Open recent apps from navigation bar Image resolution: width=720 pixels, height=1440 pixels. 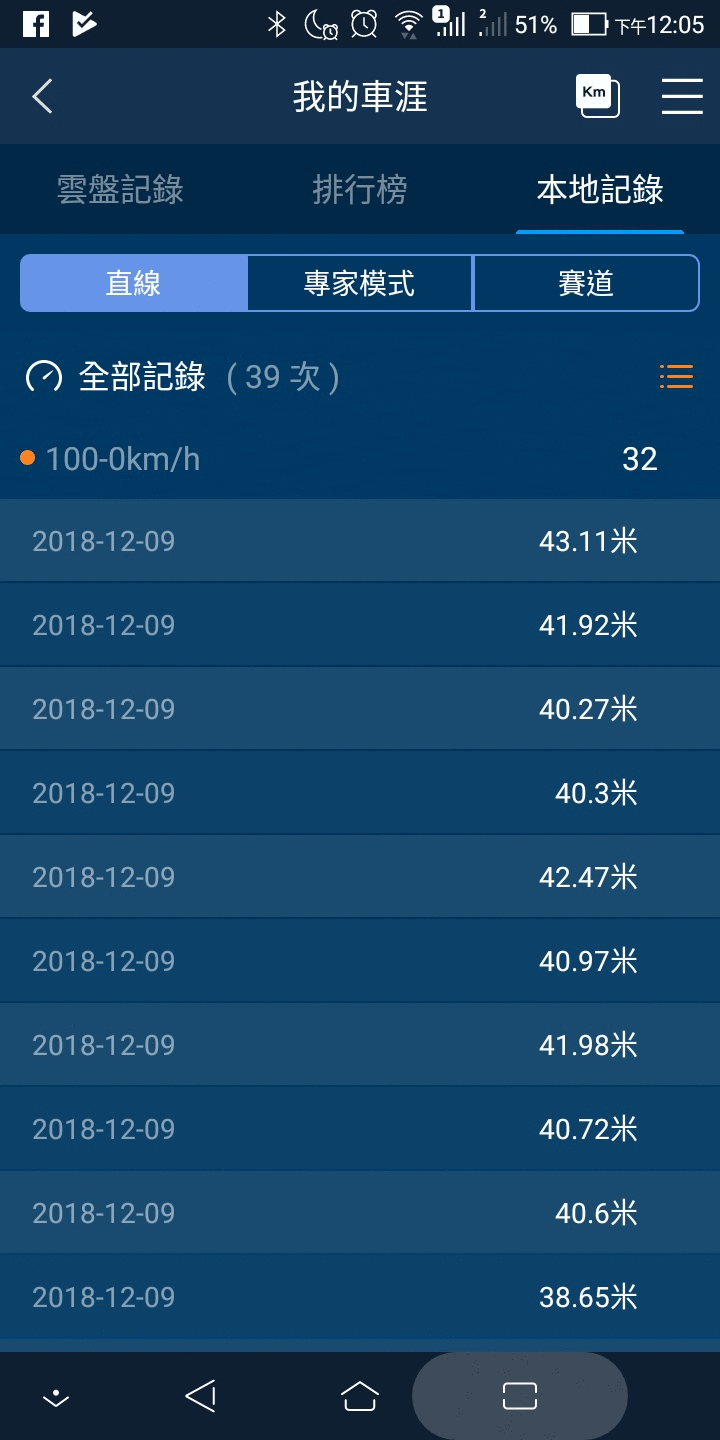tap(520, 1396)
